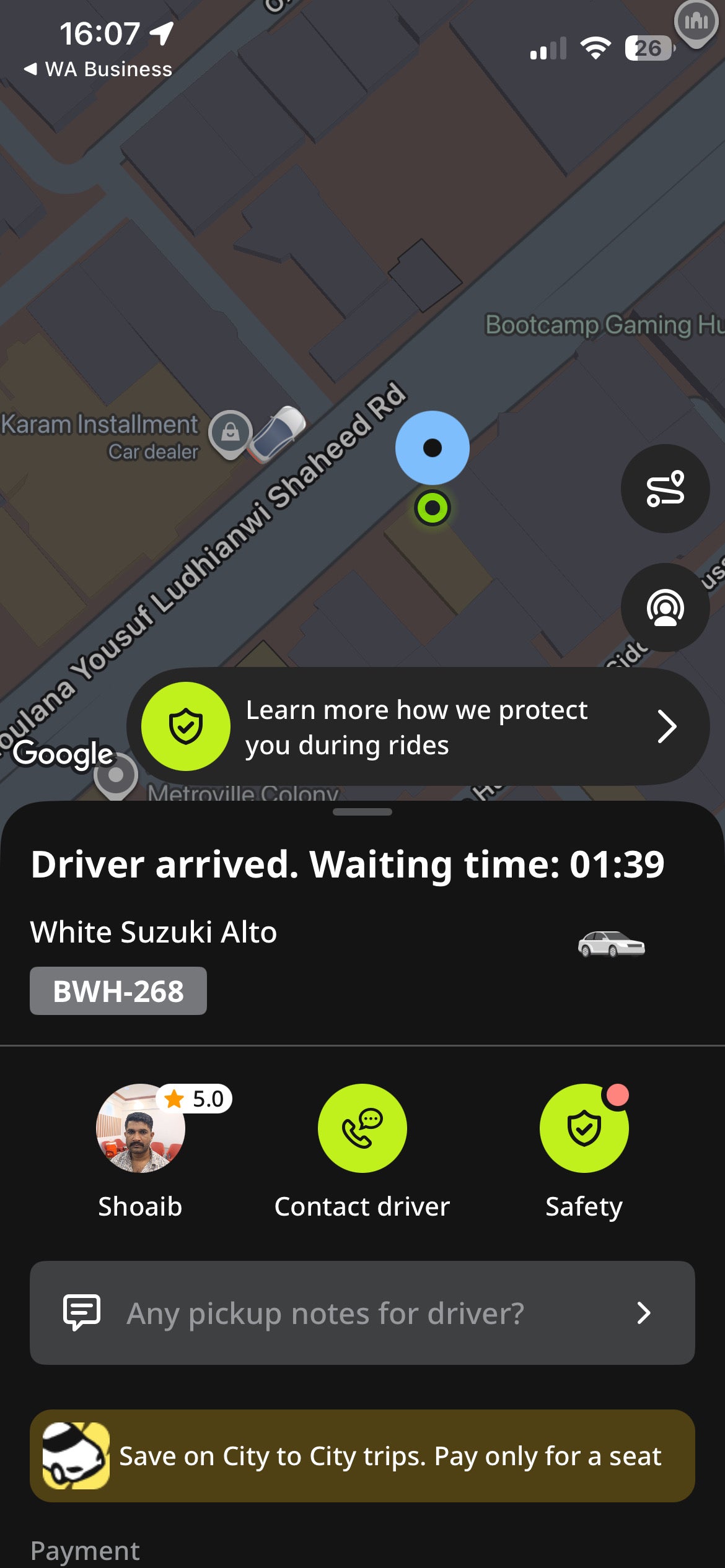Open the route overview button
Image resolution: width=725 pixels, height=1568 pixels.
click(665, 489)
